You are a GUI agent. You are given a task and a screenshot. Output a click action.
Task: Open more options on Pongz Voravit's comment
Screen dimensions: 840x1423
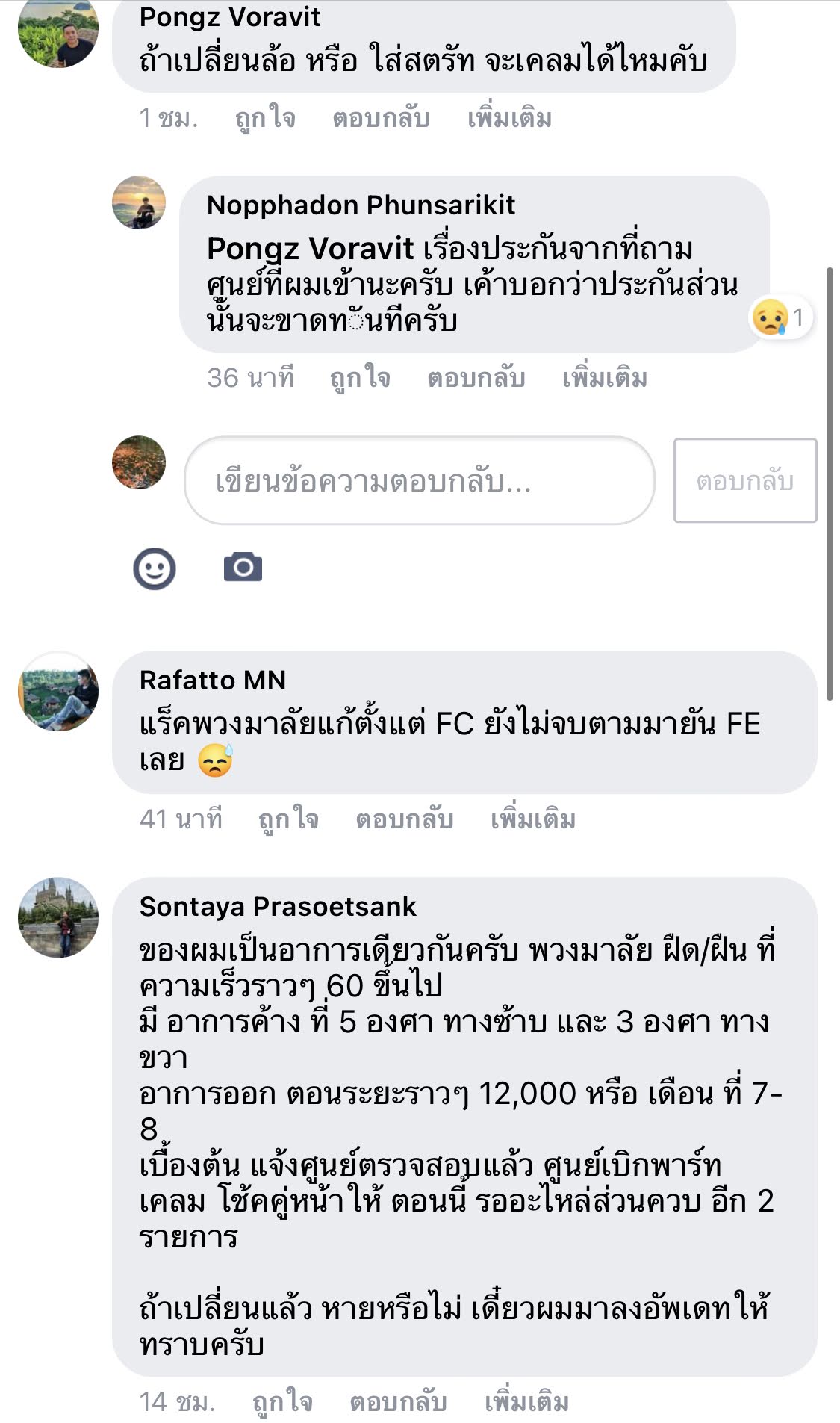[x=509, y=118]
